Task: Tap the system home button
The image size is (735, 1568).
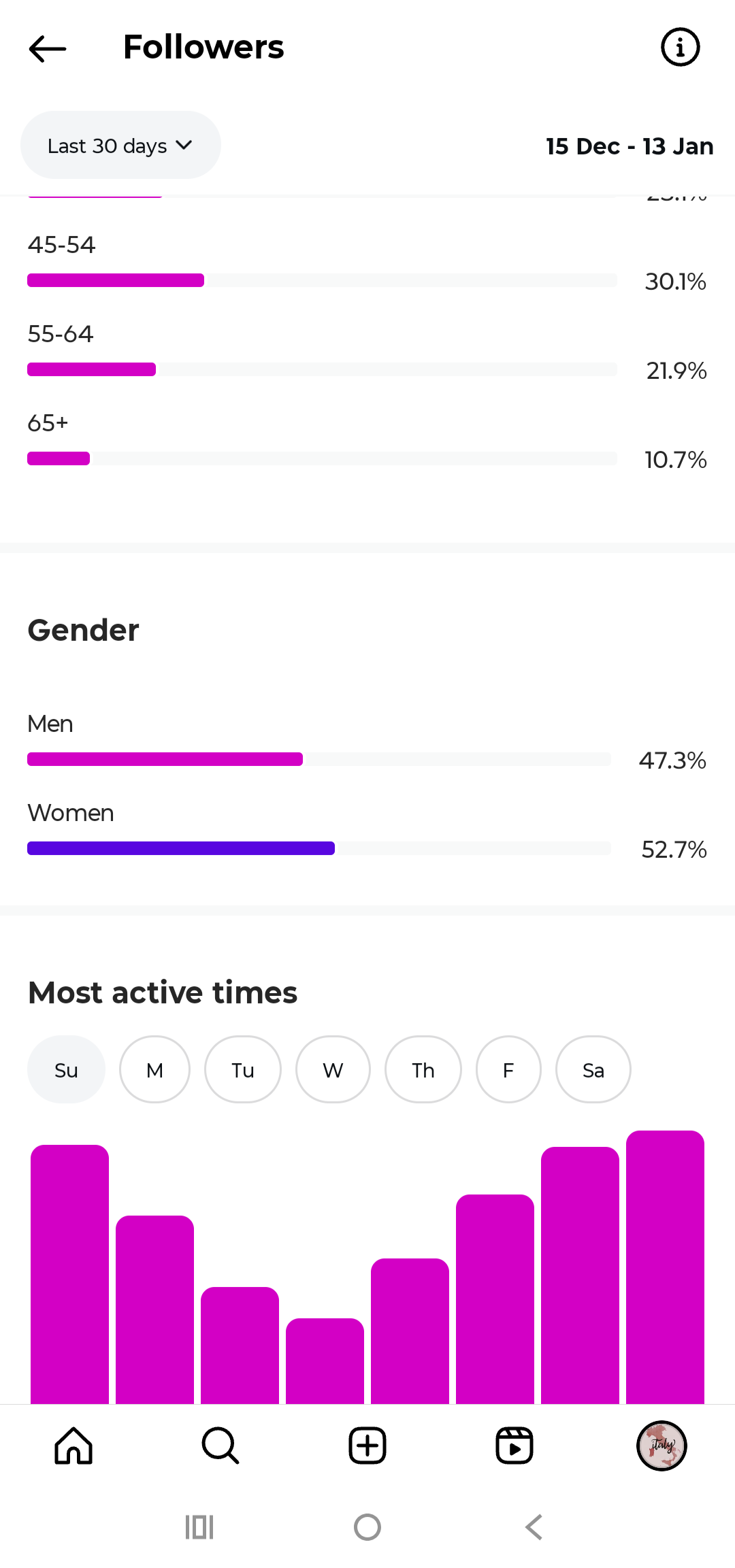Action: click(367, 1527)
